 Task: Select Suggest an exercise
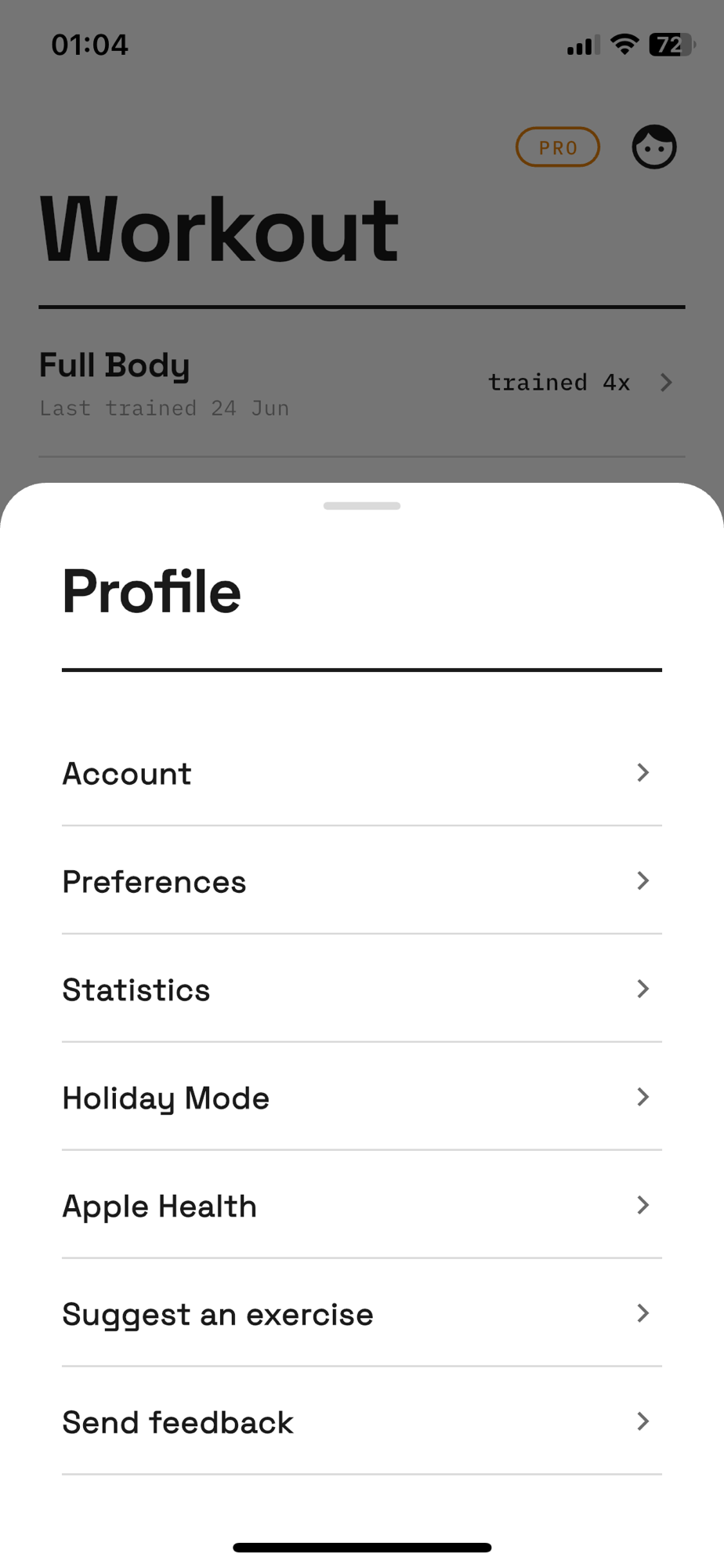point(362,1314)
